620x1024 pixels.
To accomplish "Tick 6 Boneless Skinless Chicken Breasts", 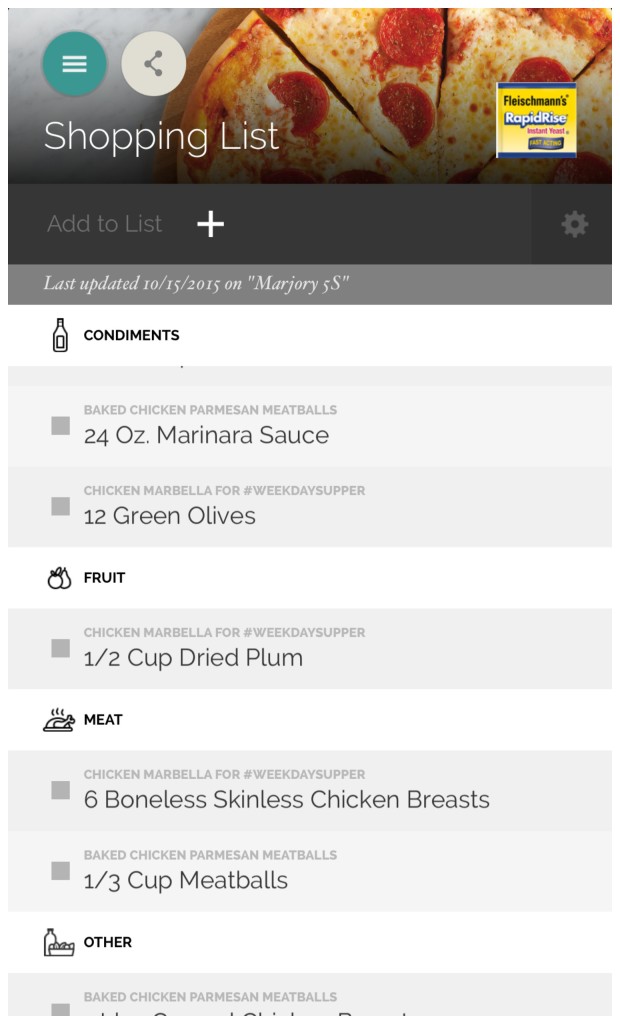I will point(61,790).
